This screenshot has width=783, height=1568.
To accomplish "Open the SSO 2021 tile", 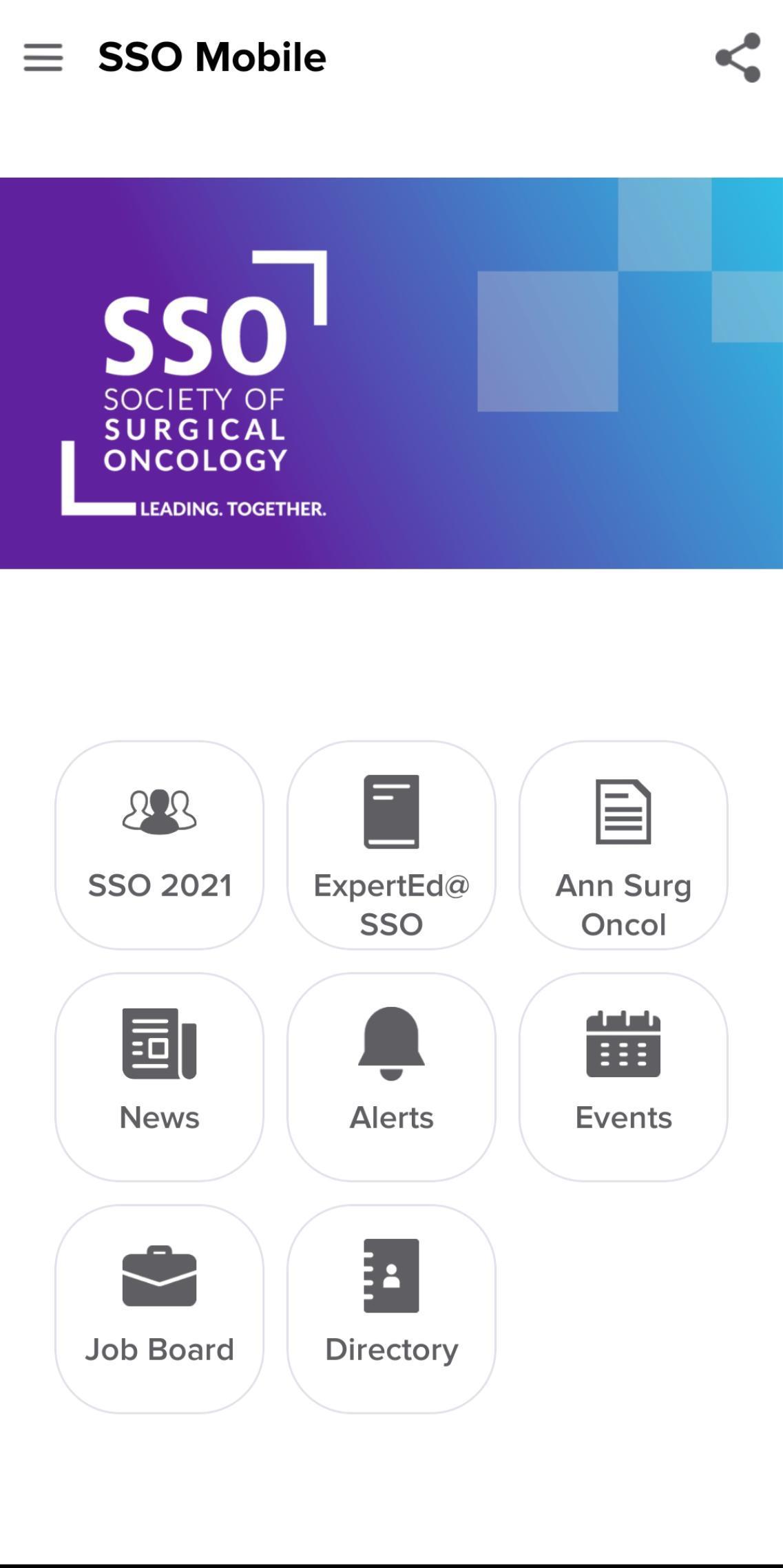I will [x=159, y=845].
